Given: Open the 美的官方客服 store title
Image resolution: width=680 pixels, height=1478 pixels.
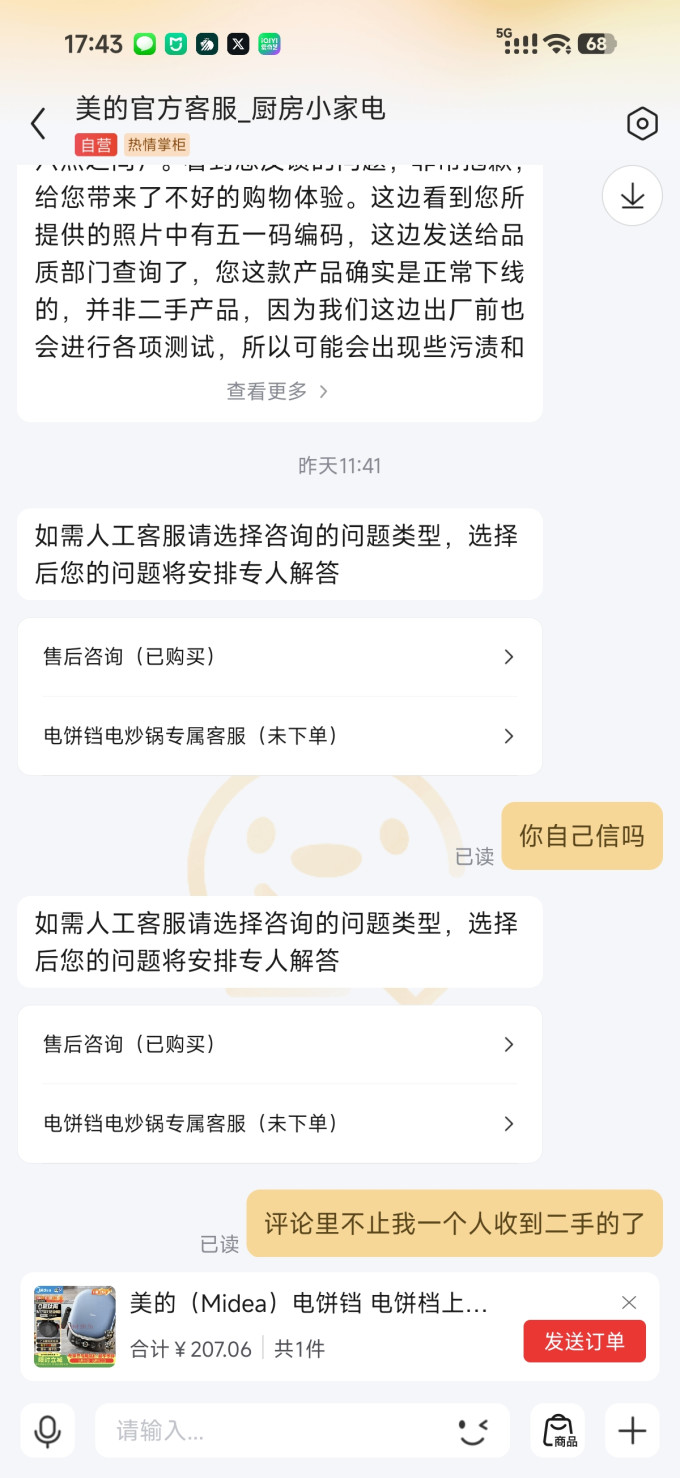Looking at the screenshot, I should 230,108.
